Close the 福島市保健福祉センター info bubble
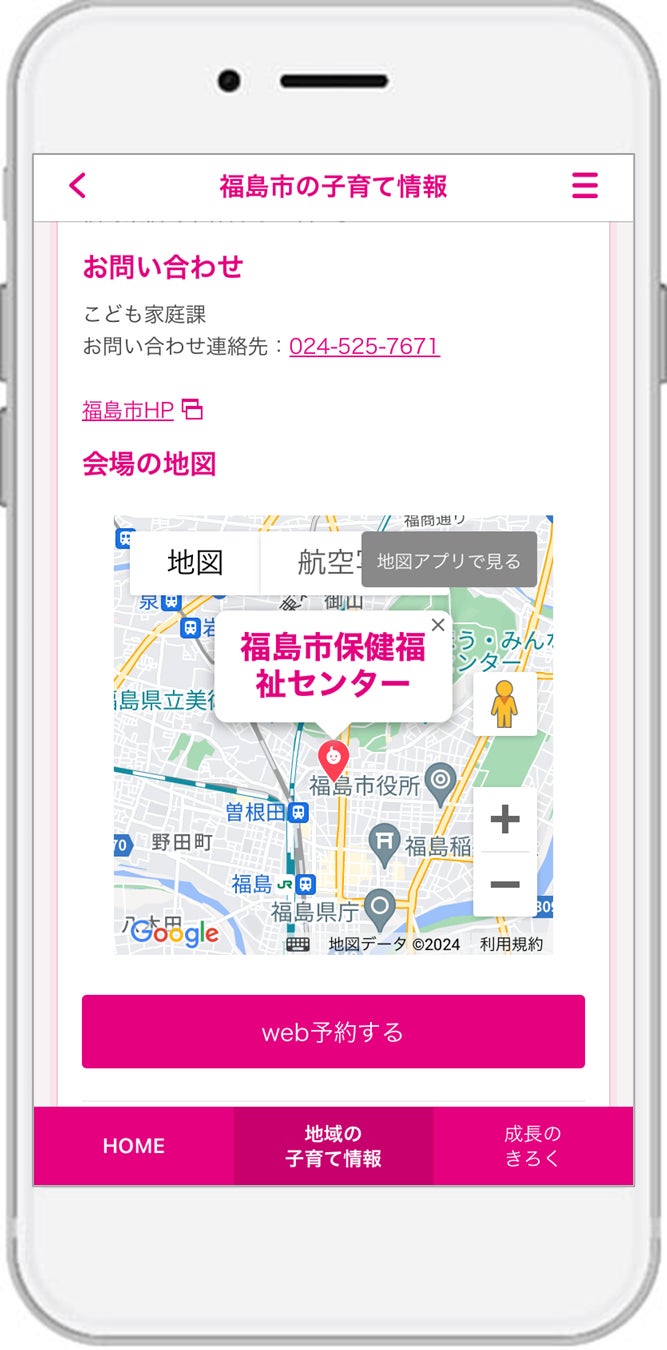Viewport: 667px width, 1350px height. (437, 625)
